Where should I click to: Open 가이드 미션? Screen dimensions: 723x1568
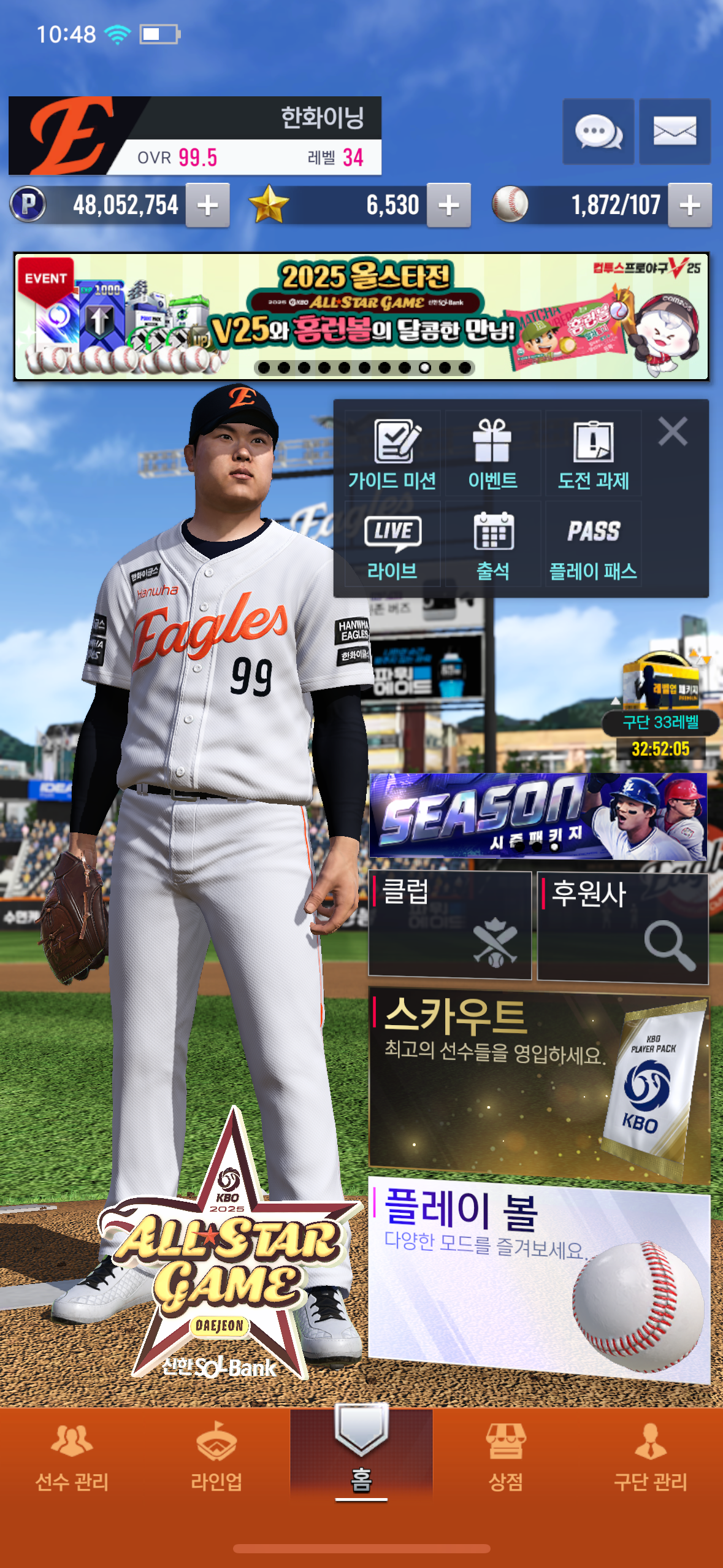pyautogui.click(x=392, y=455)
